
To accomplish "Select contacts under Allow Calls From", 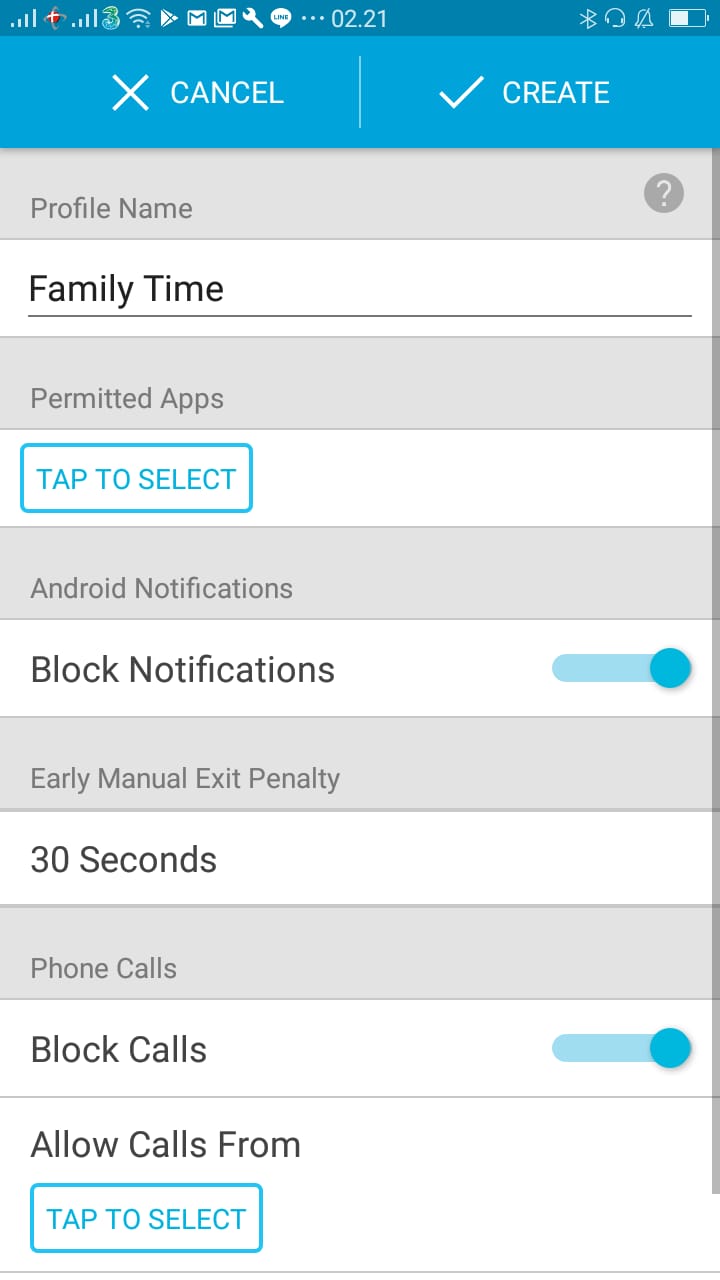I will pos(146,1218).
